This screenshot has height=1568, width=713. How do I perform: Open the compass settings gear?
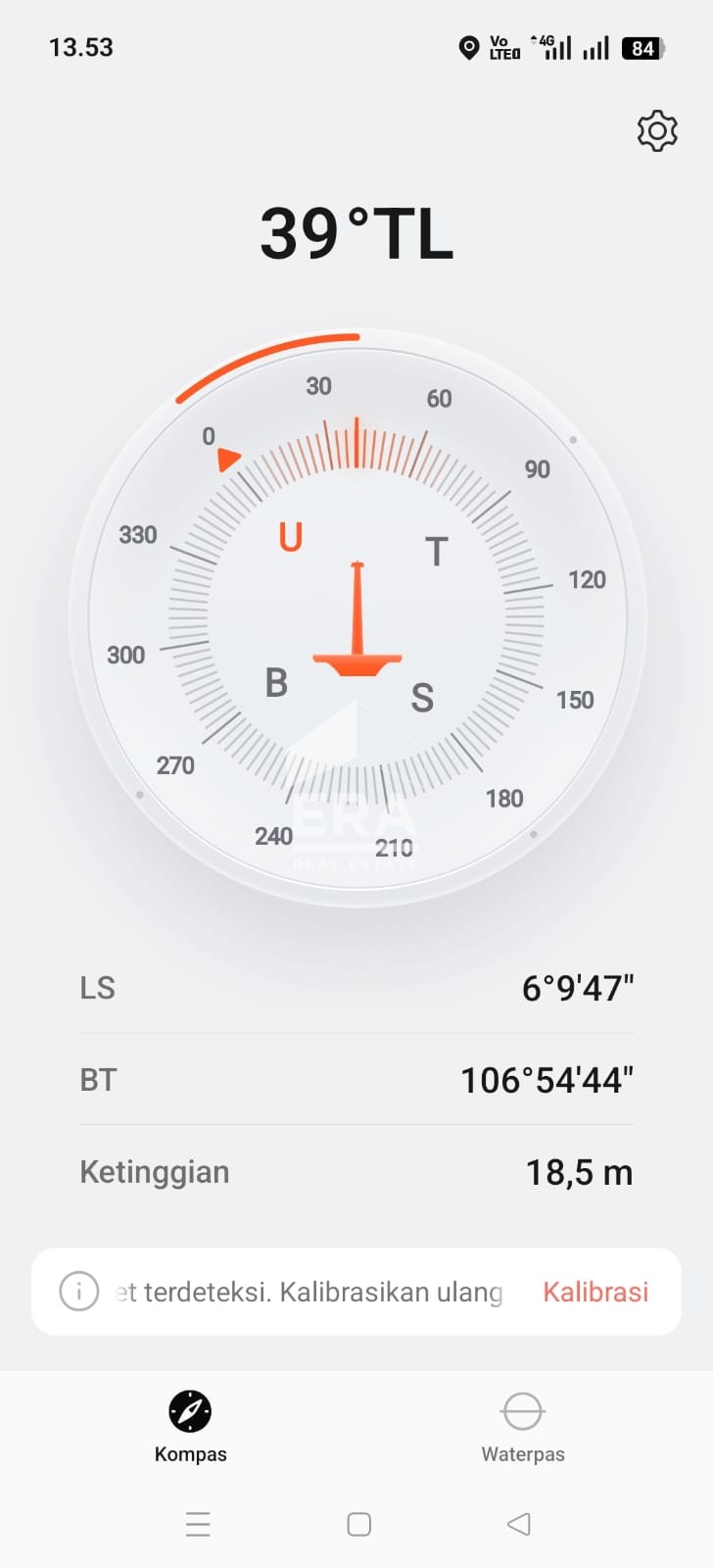point(657,130)
